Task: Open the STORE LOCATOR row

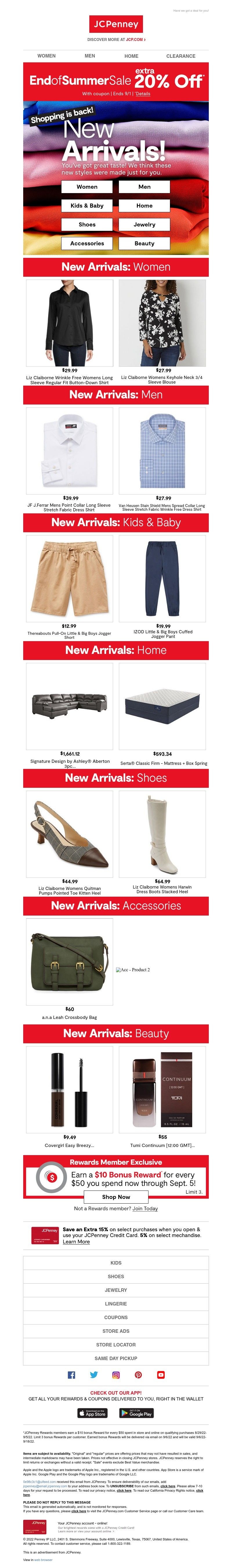Action: tap(116, 1345)
